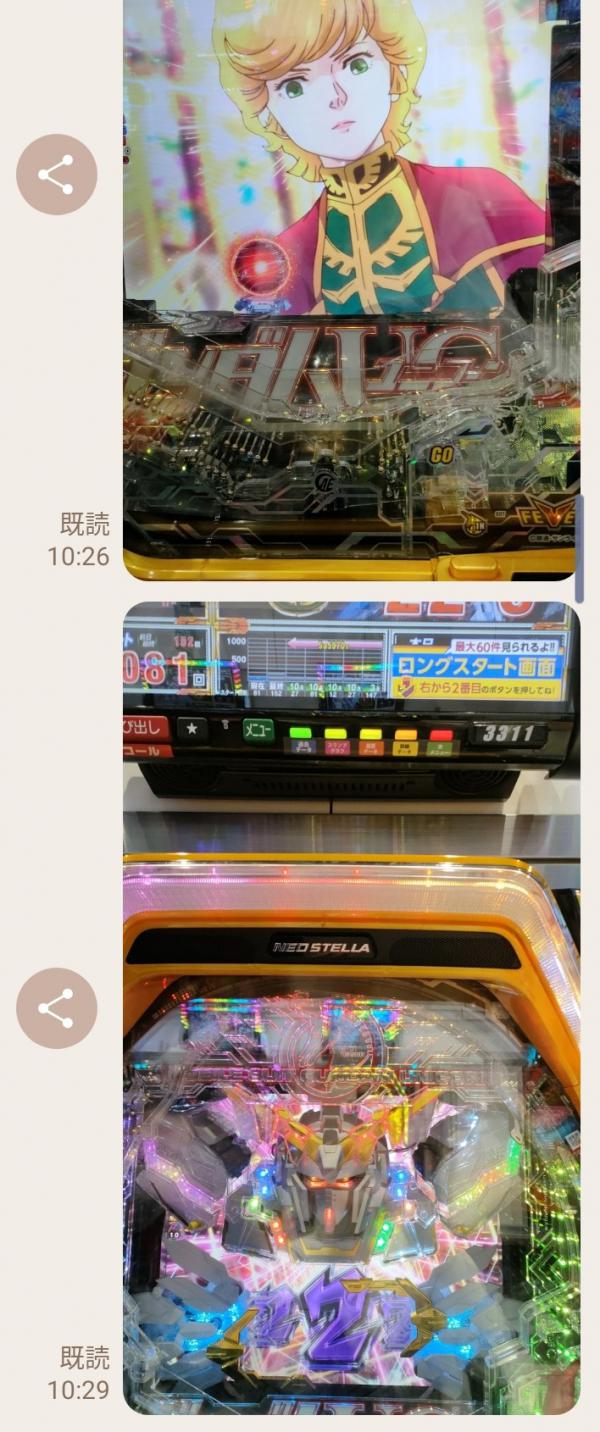Screen dimensions: 600x1432
Task: Share the photo sent at 10:26
Action: tap(56, 174)
